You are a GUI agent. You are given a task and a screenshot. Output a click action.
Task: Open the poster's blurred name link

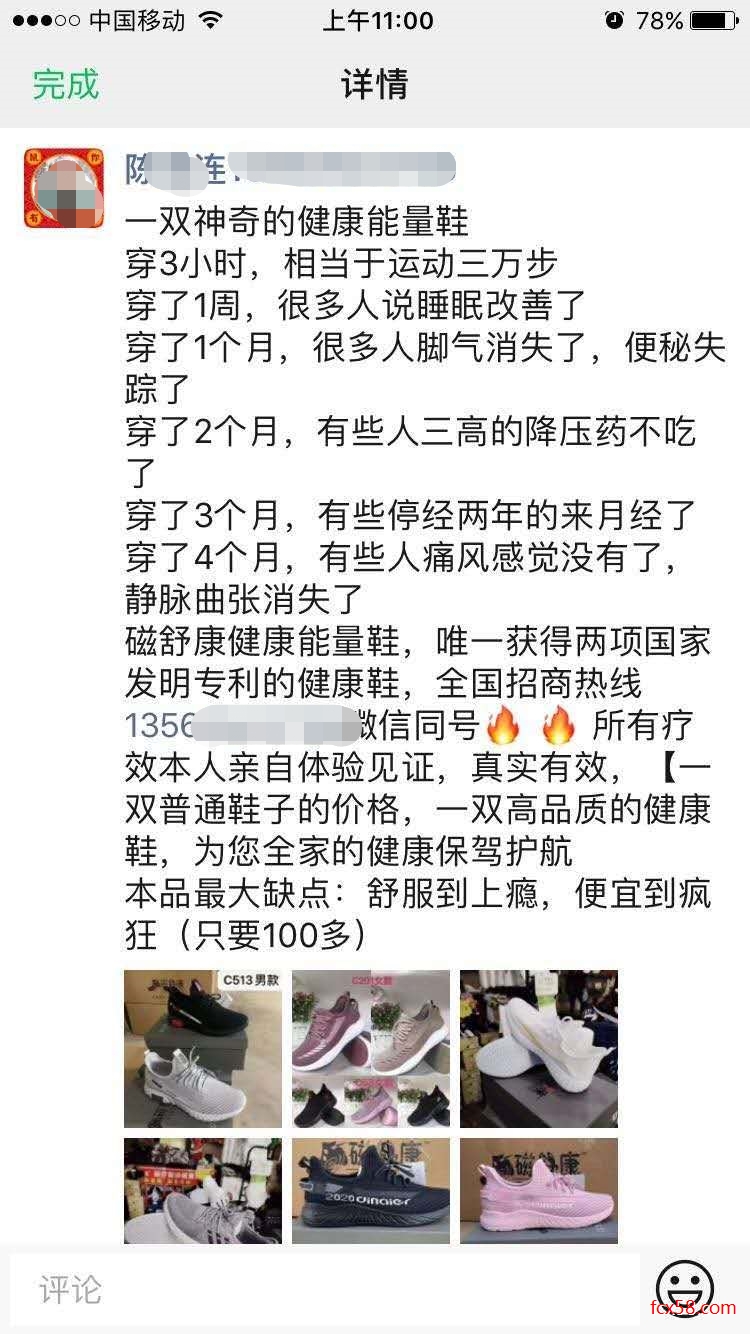290,170
